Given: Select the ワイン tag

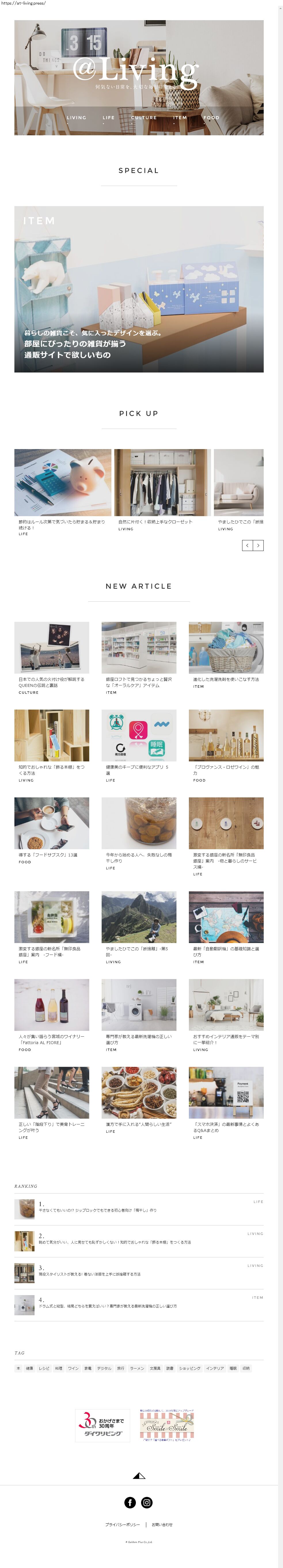Looking at the screenshot, I should coord(73,1368).
